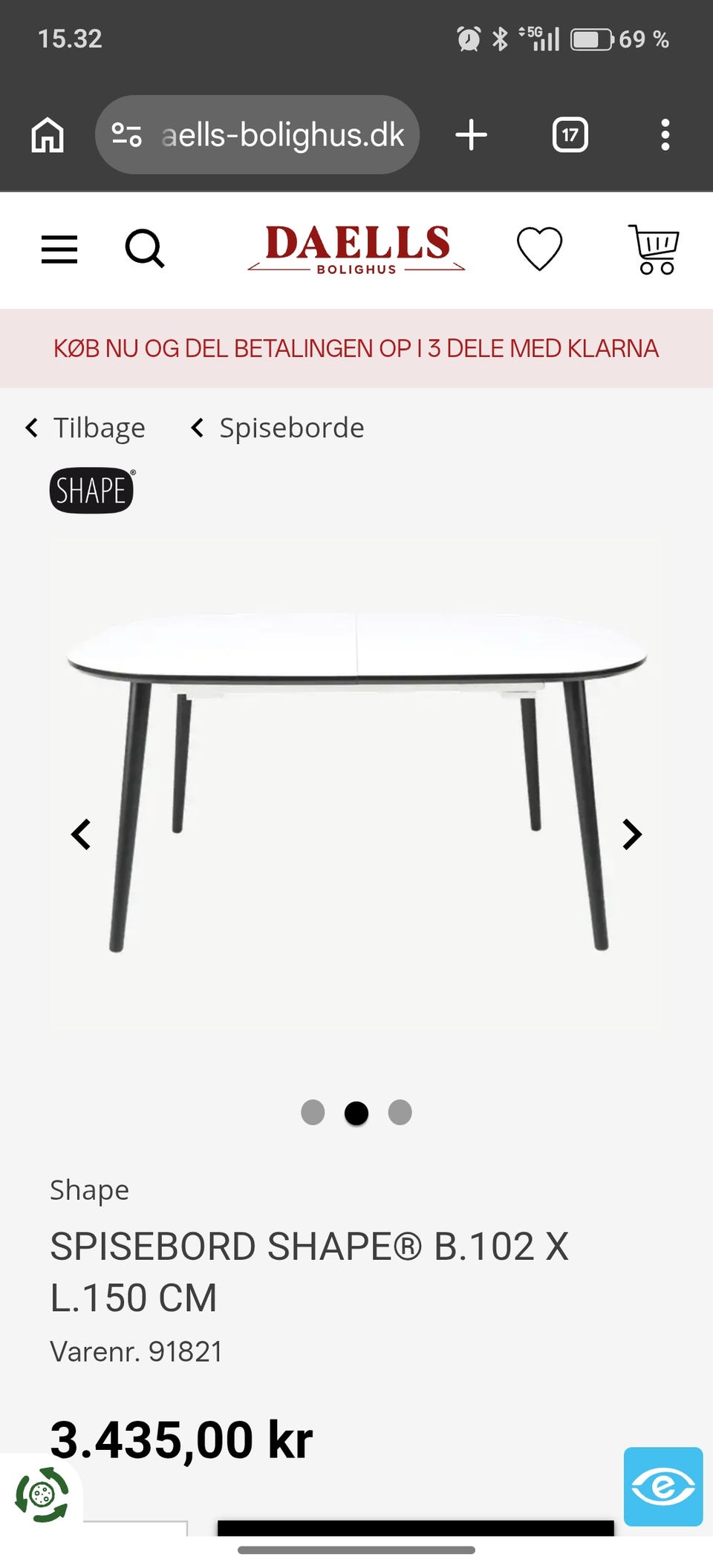This screenshot has height=1568, width=713.
Task: Toggle site permissions in the address bar
Action: pyautogui.click(x=126, y=134)
